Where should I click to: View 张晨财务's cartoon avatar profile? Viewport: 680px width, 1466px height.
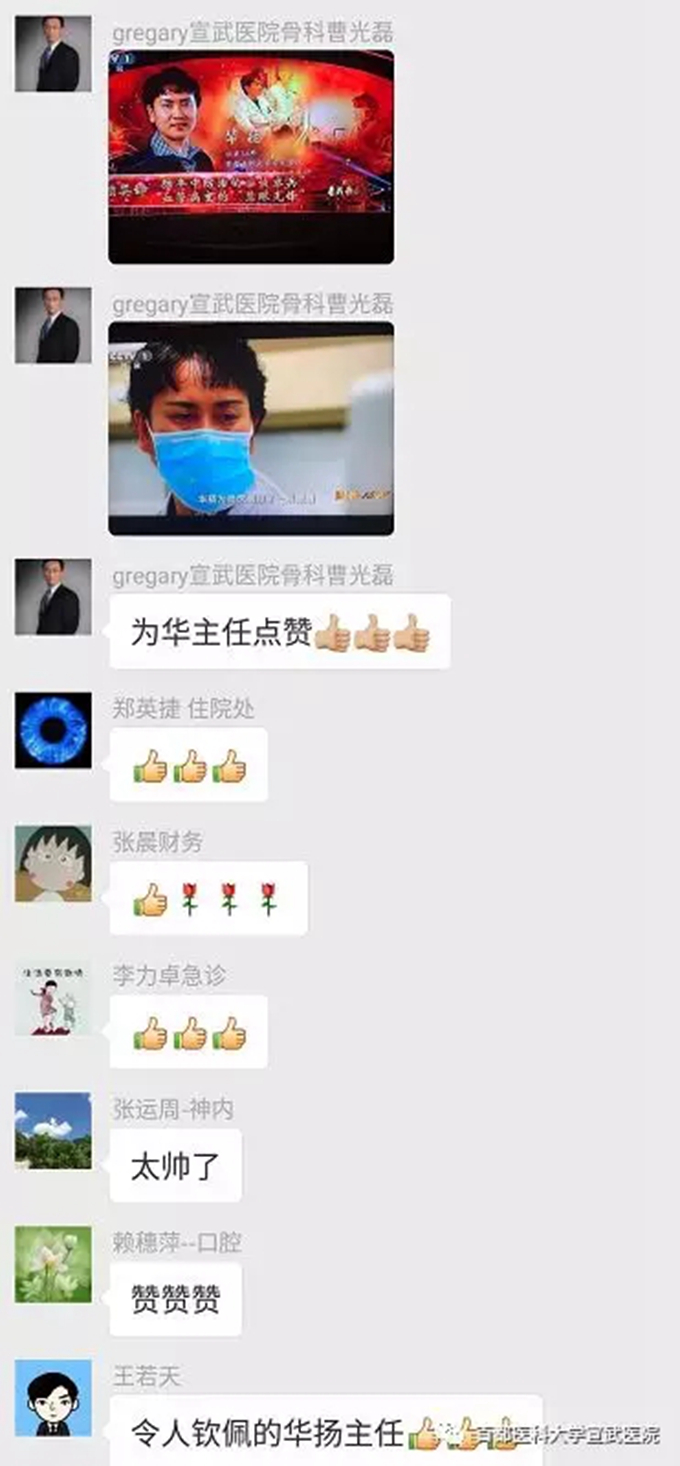[53, 863]
